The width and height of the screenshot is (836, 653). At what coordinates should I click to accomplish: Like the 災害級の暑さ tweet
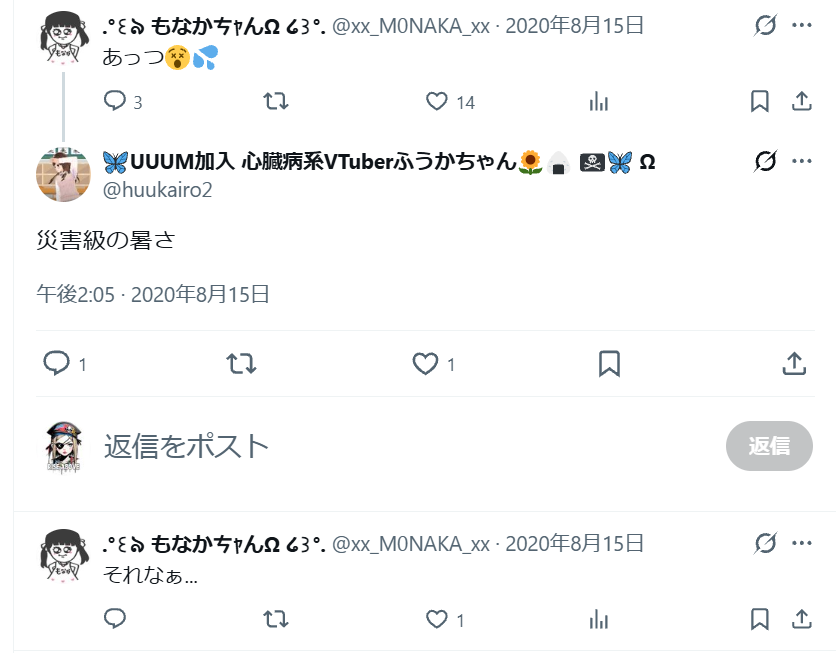click(425, 364)
